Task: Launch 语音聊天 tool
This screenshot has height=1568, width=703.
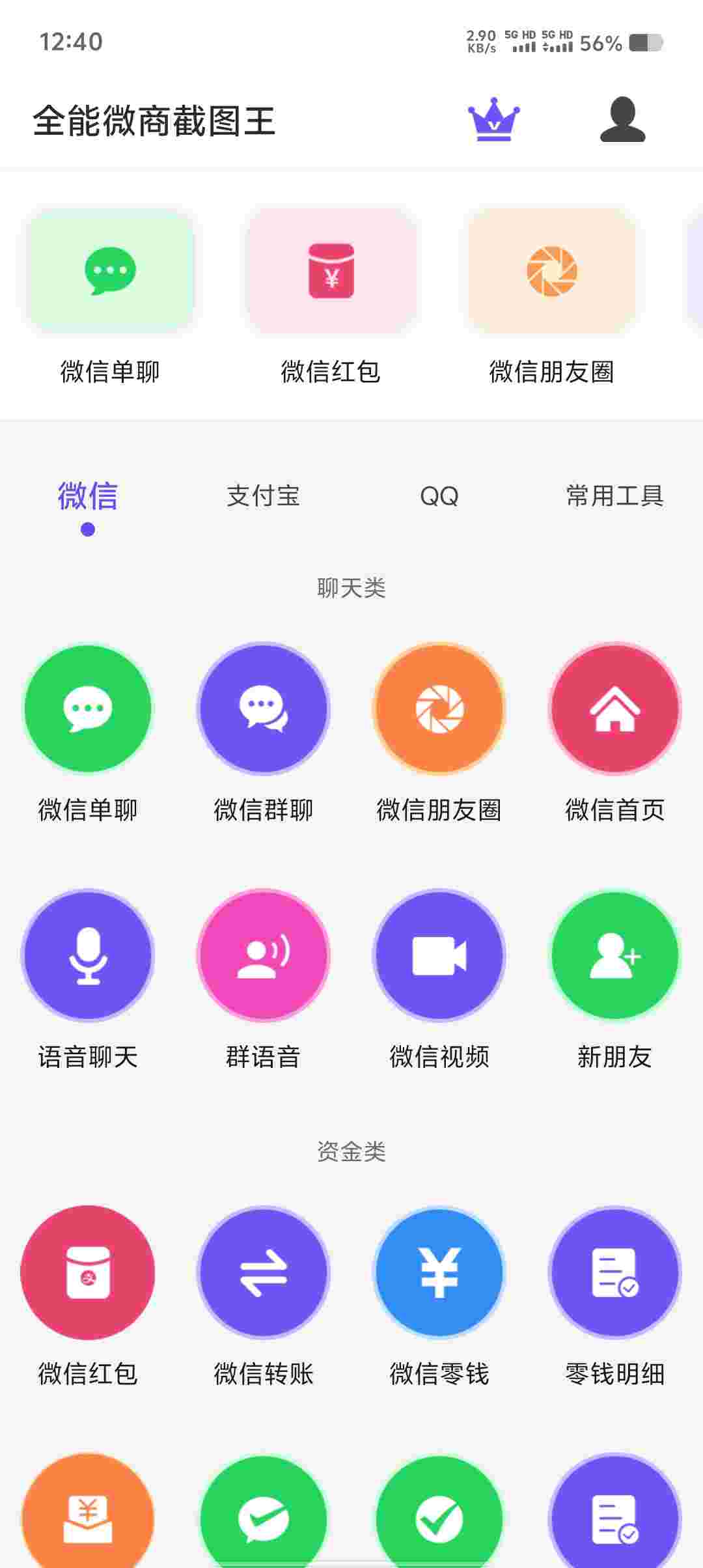Action: [x=88, y=955]
